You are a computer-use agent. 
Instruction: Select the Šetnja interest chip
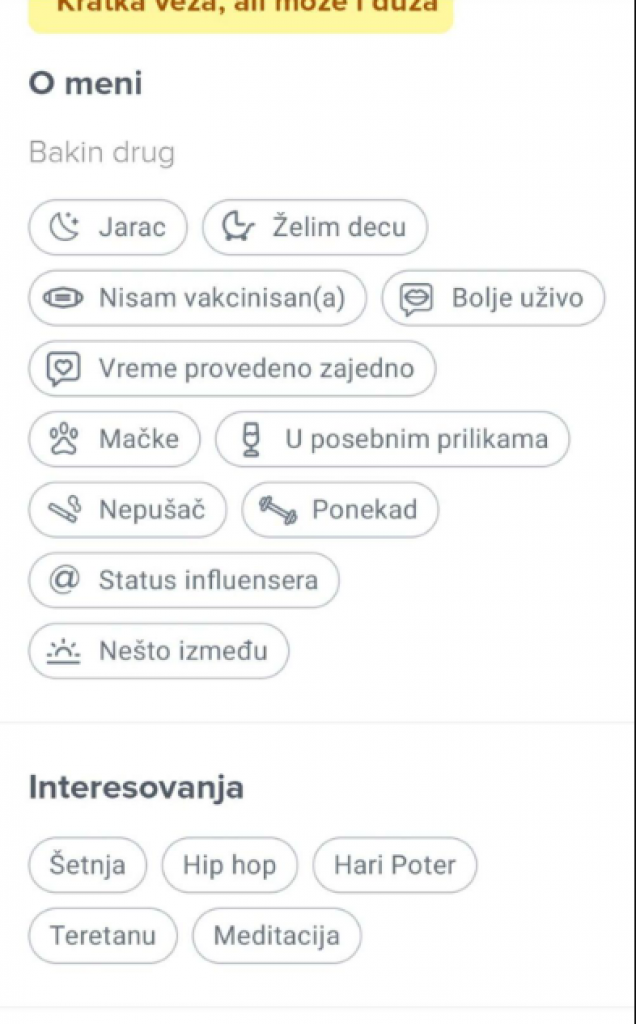pos(88,865)
